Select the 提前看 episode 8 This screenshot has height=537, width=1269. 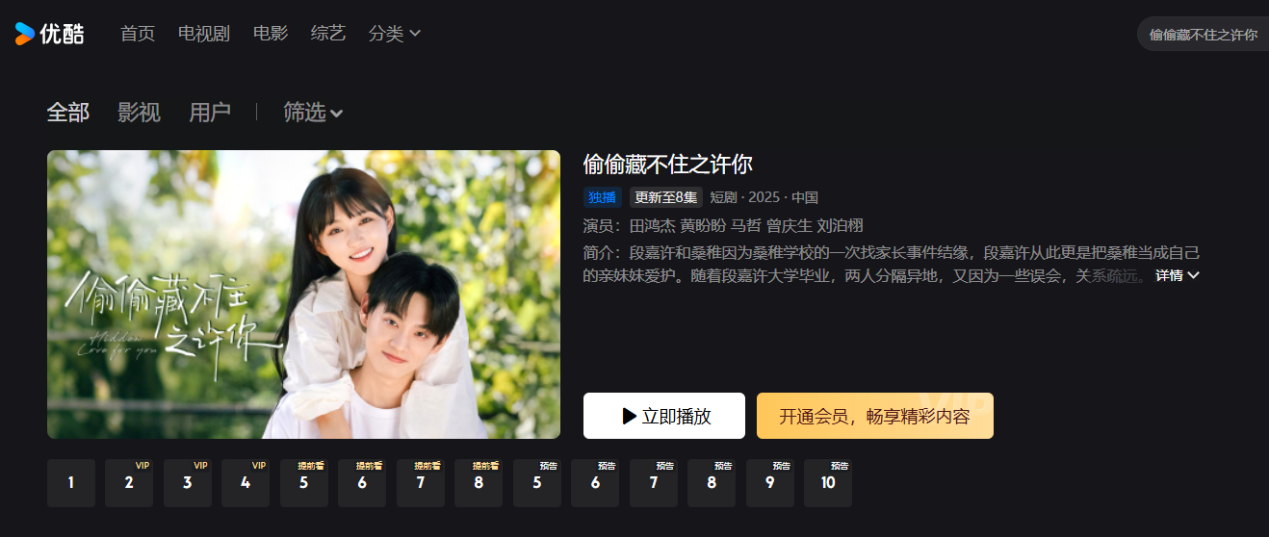pos(478,483)
